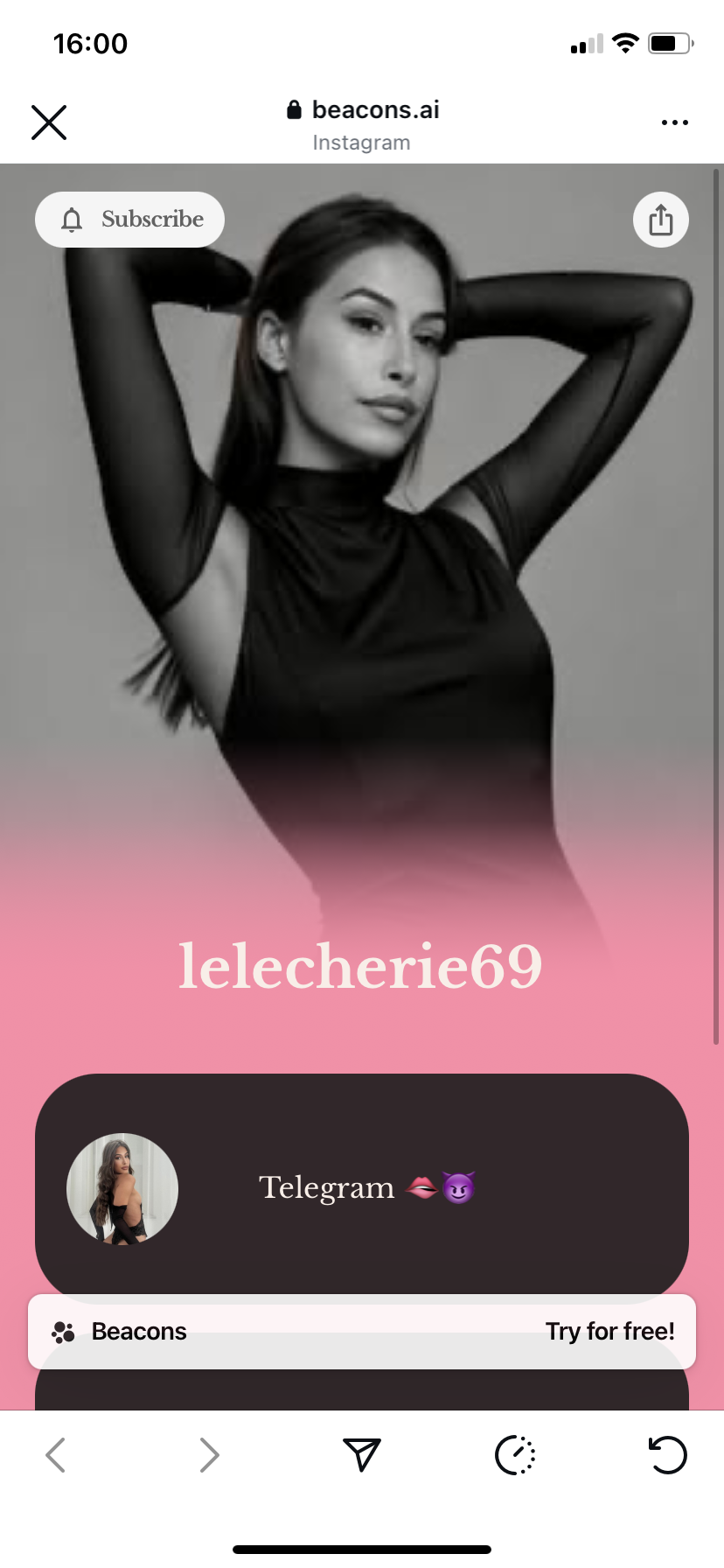The width and height of the screenshot is (724, 1568).
Task: Subscribe to lelecherie69 updates
Action: click(x=130, y=220)
